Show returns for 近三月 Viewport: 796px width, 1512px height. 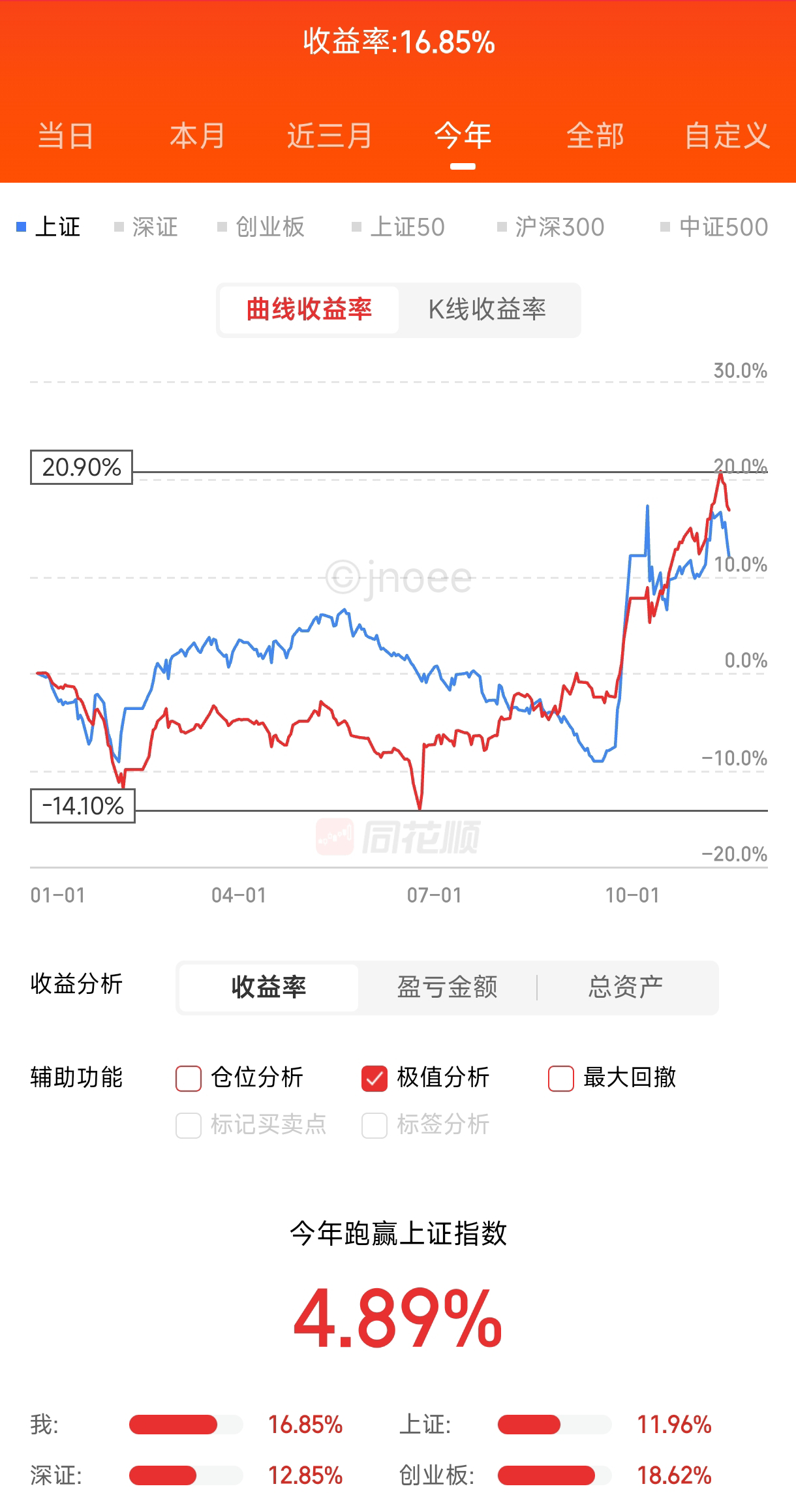(329, 136)
